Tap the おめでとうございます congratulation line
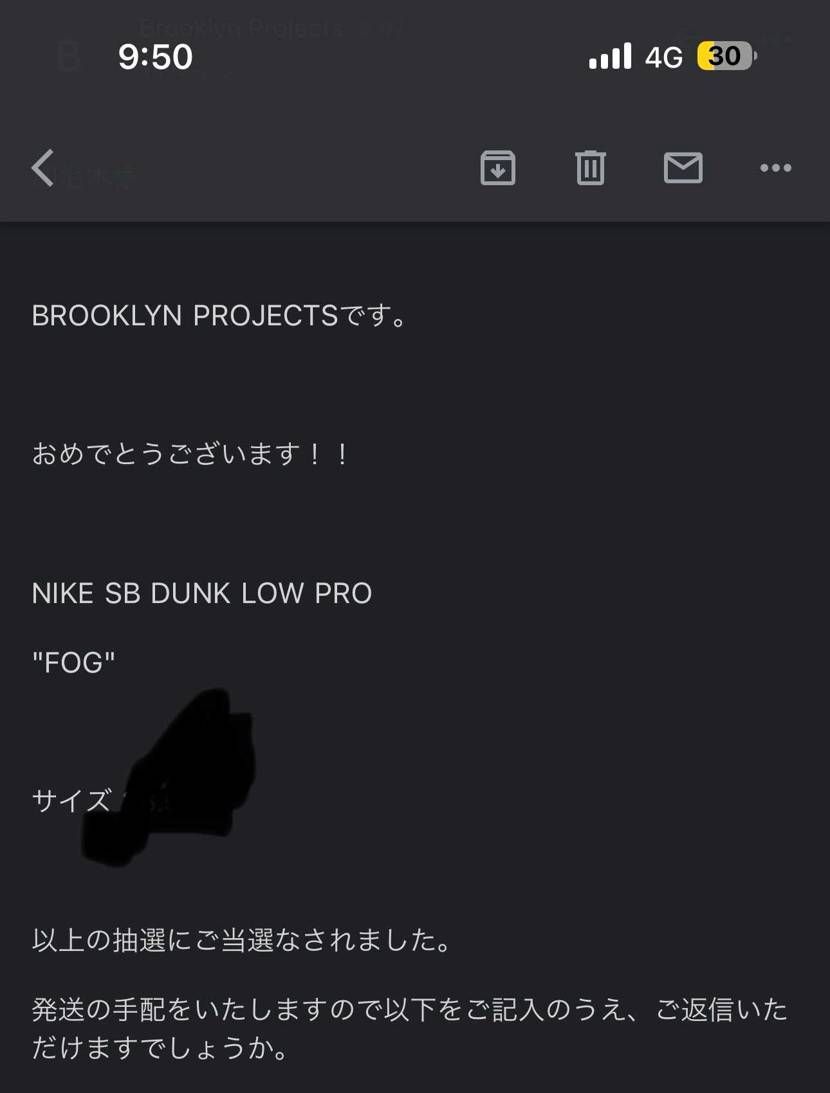Viewport: 830px width, 1093px height. [x=186, y=454]
